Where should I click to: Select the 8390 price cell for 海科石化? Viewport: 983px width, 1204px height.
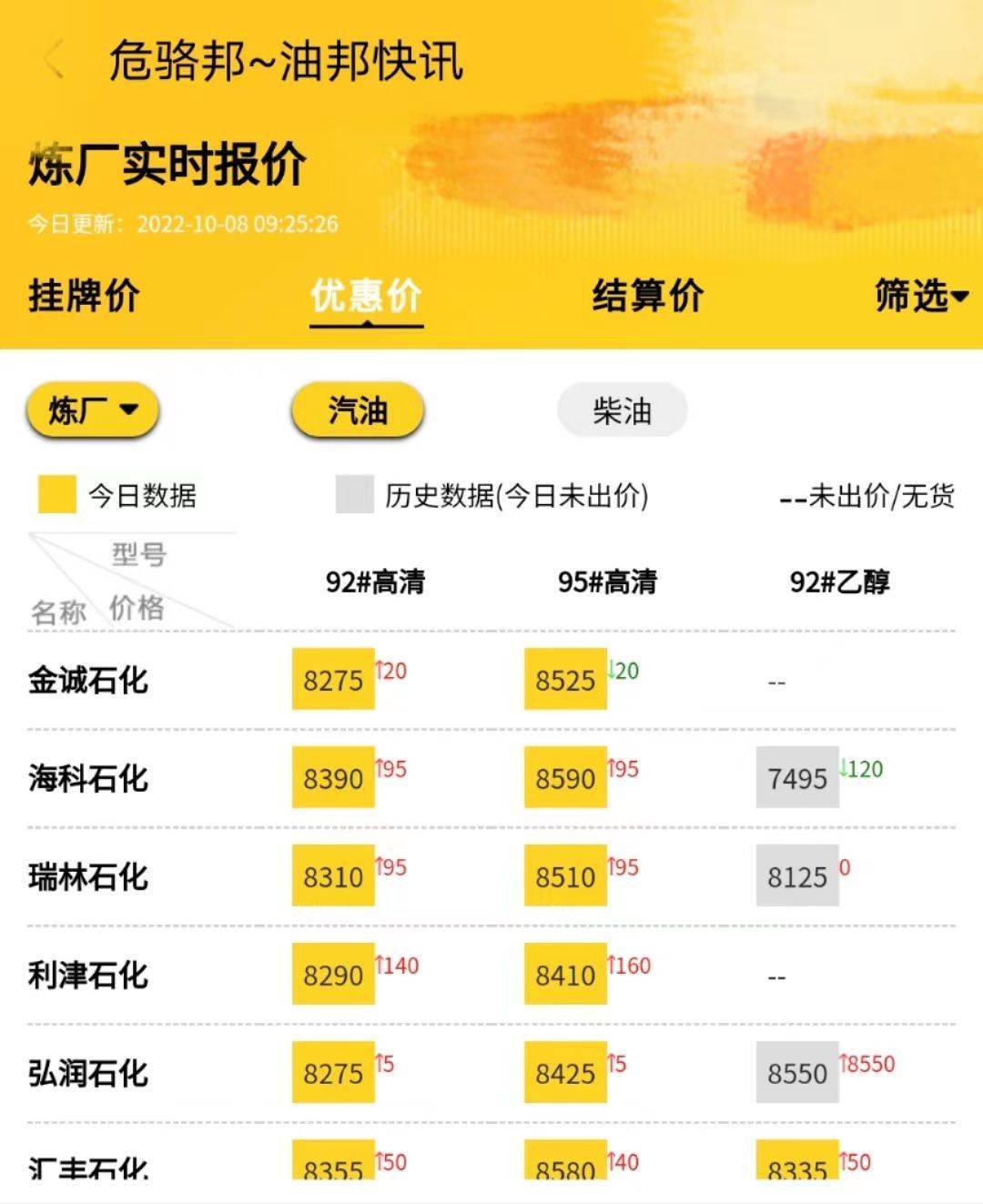333,779
